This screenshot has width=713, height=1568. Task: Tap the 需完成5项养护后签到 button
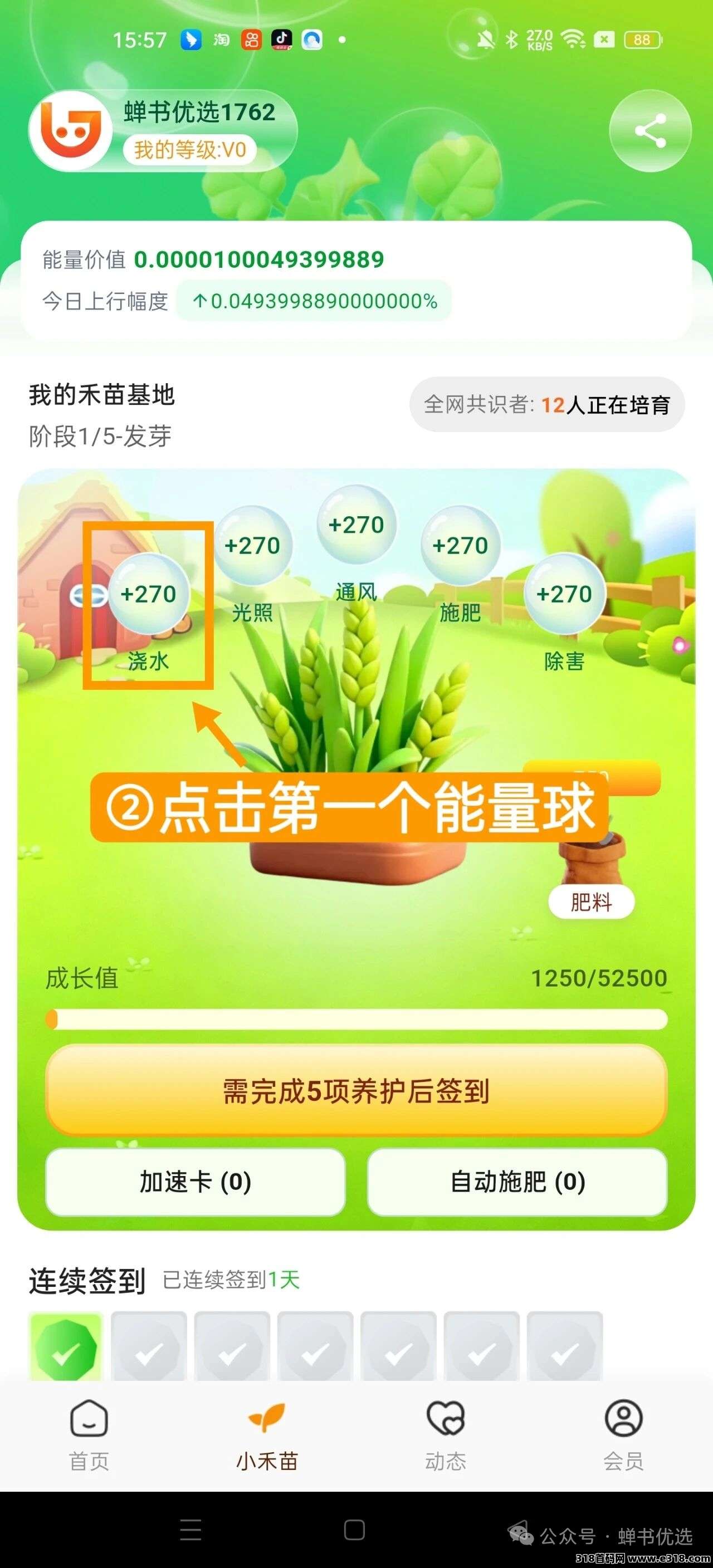356,1091
